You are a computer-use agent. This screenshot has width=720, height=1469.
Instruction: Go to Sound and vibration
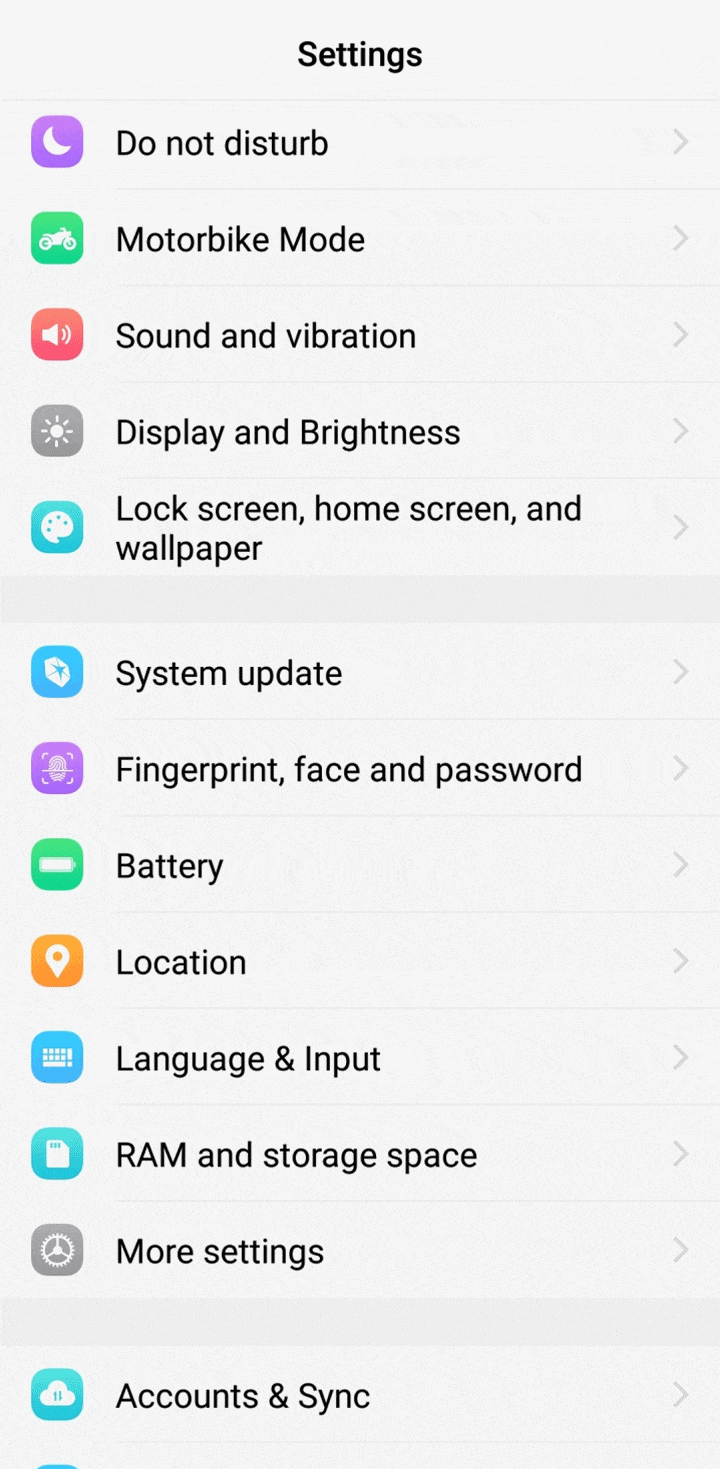[x=360, y=335]
